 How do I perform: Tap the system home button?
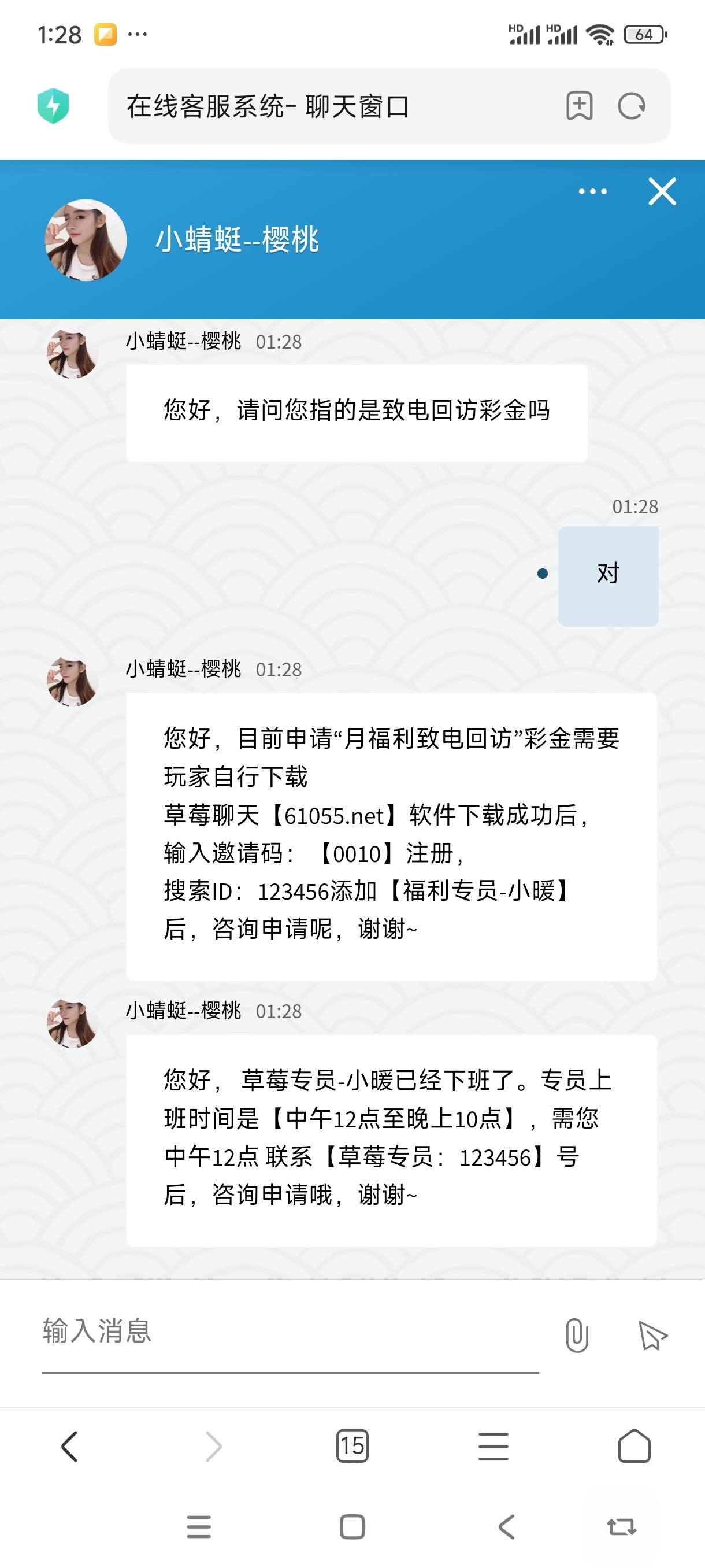tap(352, 1526)
